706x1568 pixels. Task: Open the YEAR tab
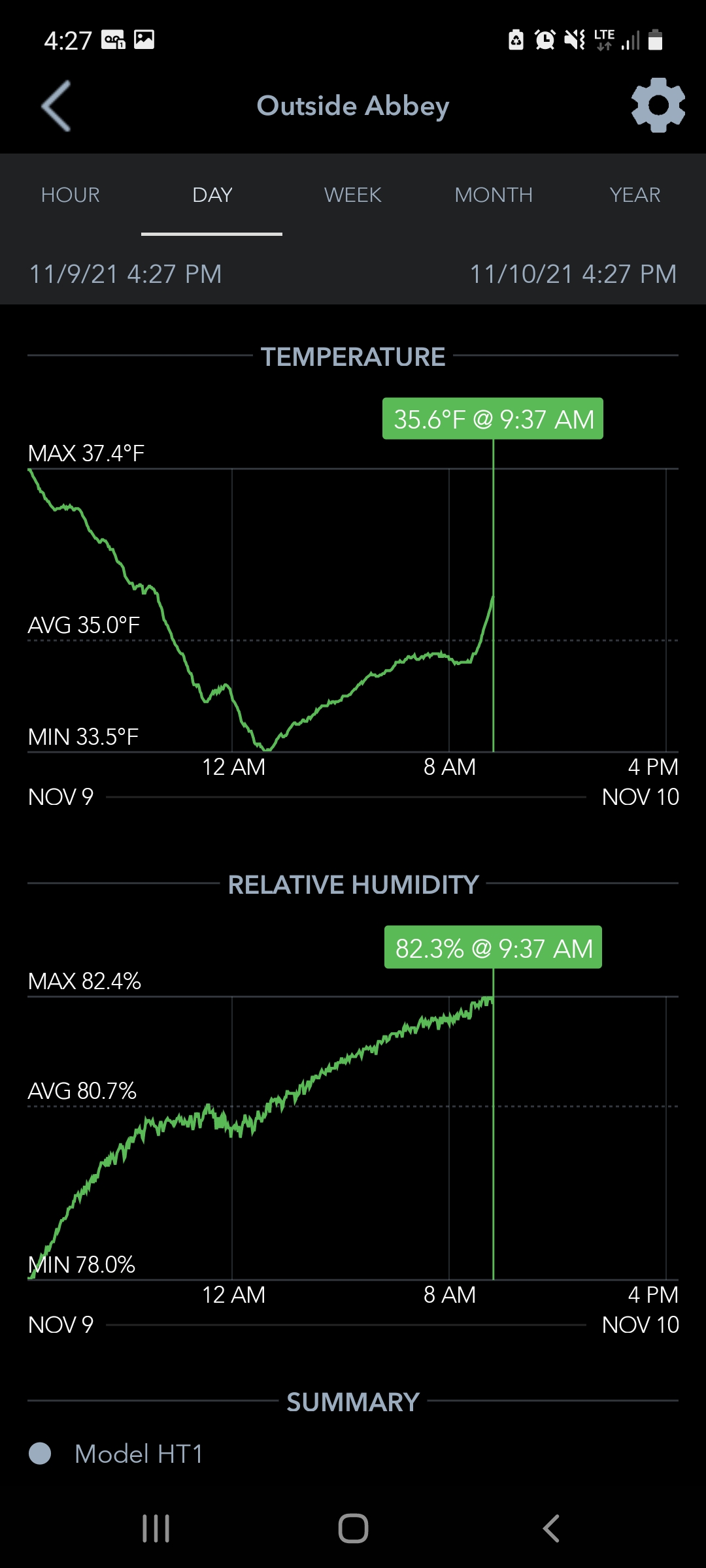[635, 195]
